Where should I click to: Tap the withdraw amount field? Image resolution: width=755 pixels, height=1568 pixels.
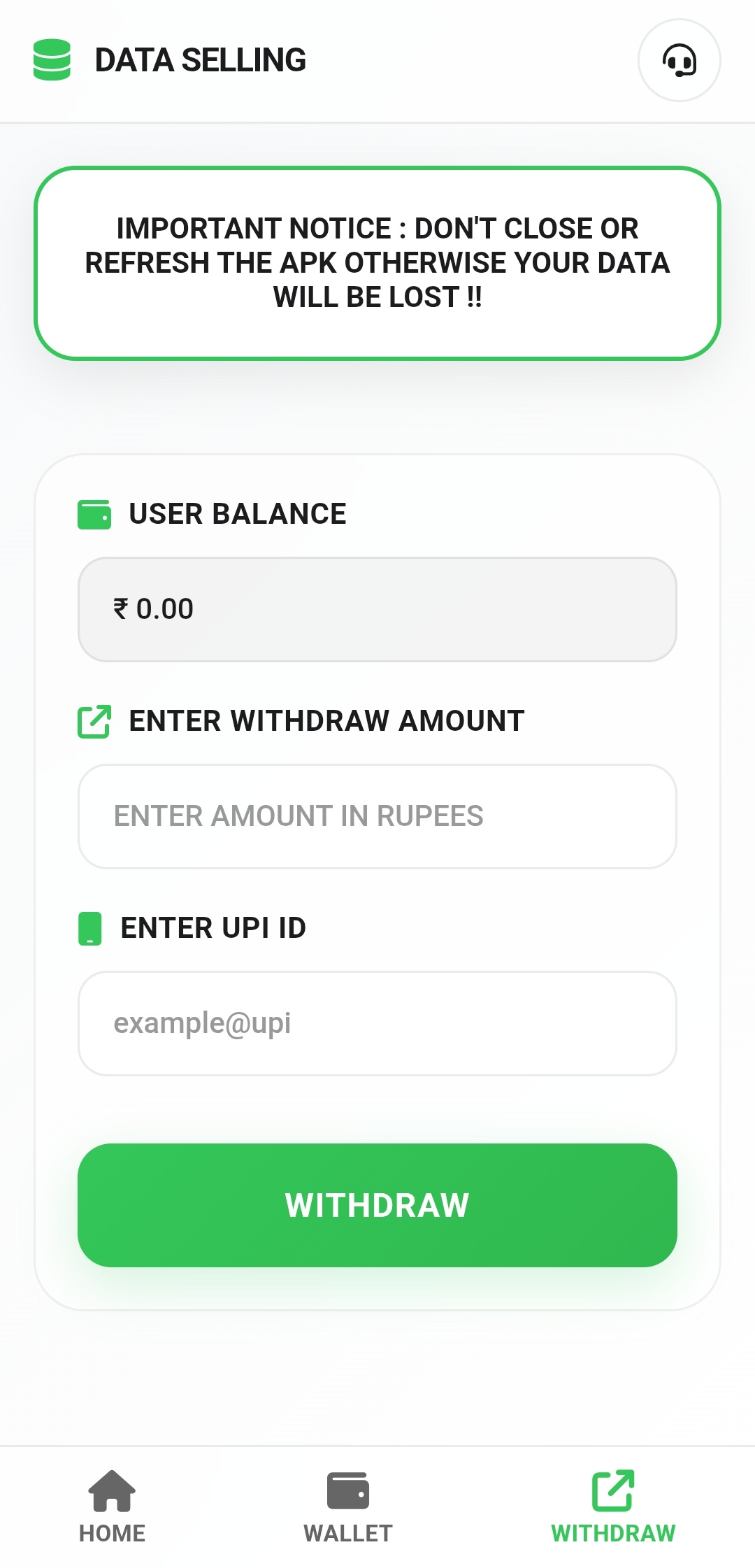tap(377, 816)
